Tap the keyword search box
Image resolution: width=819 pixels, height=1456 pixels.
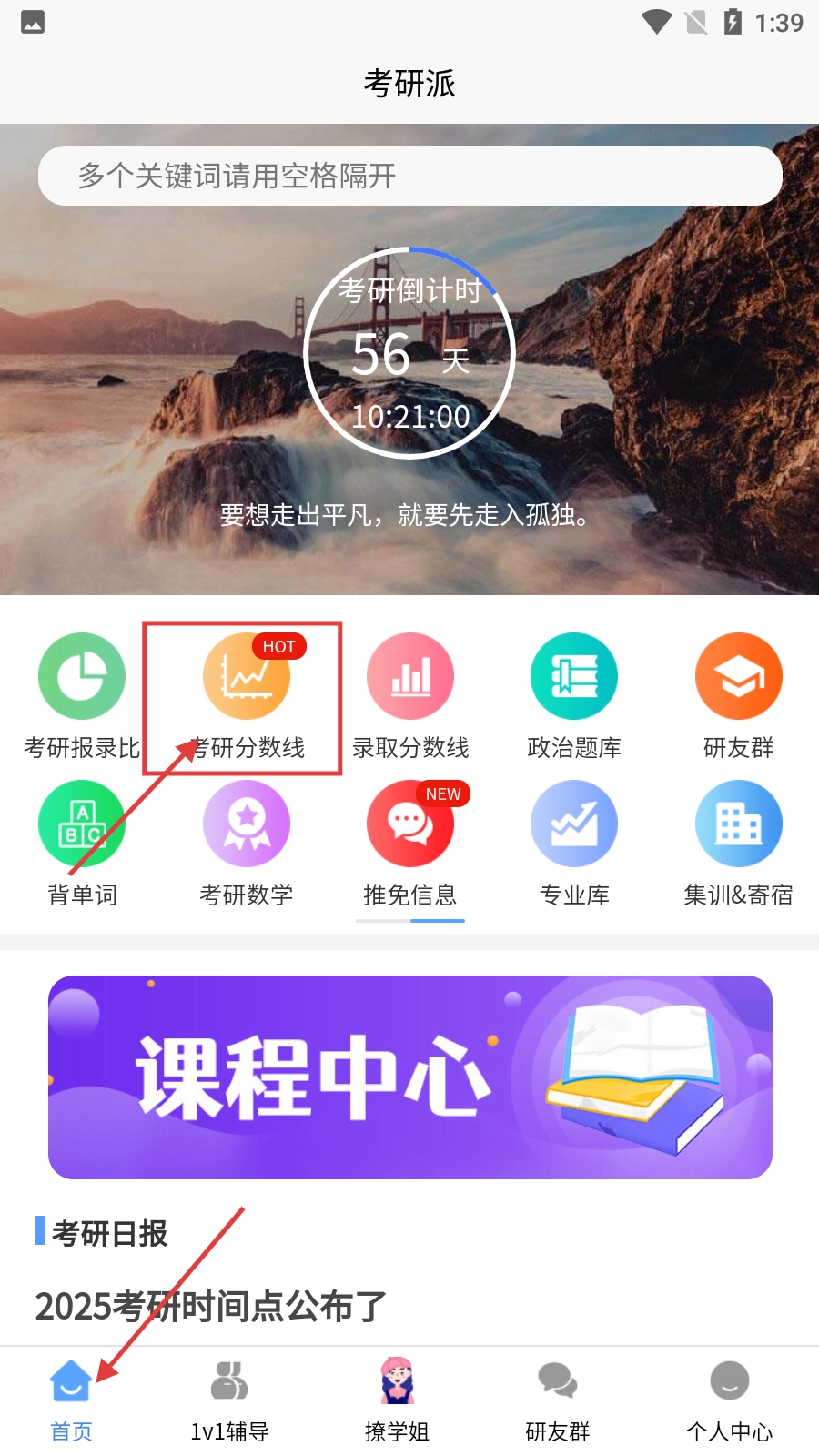(409, 176)
